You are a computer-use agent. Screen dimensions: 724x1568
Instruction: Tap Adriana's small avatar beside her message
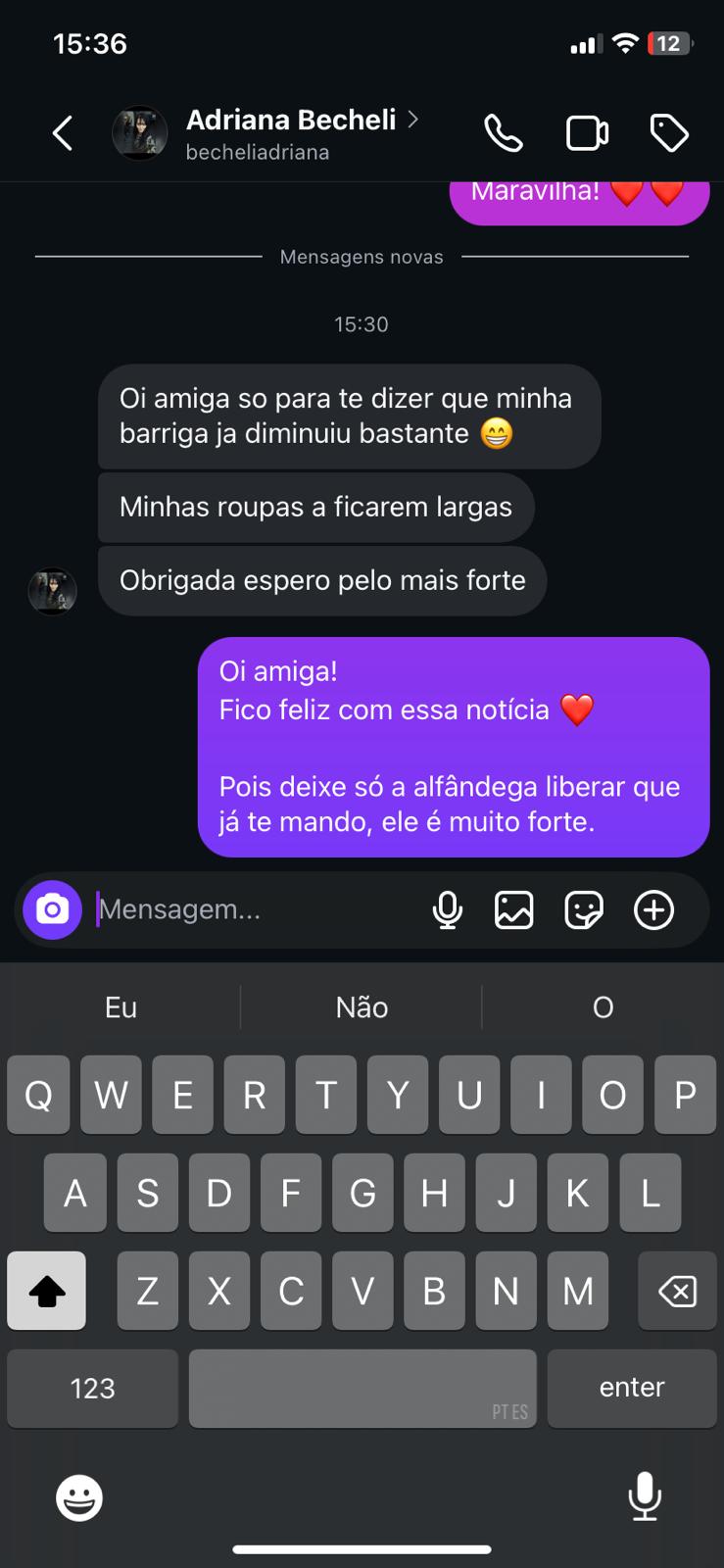click(52, 591)
